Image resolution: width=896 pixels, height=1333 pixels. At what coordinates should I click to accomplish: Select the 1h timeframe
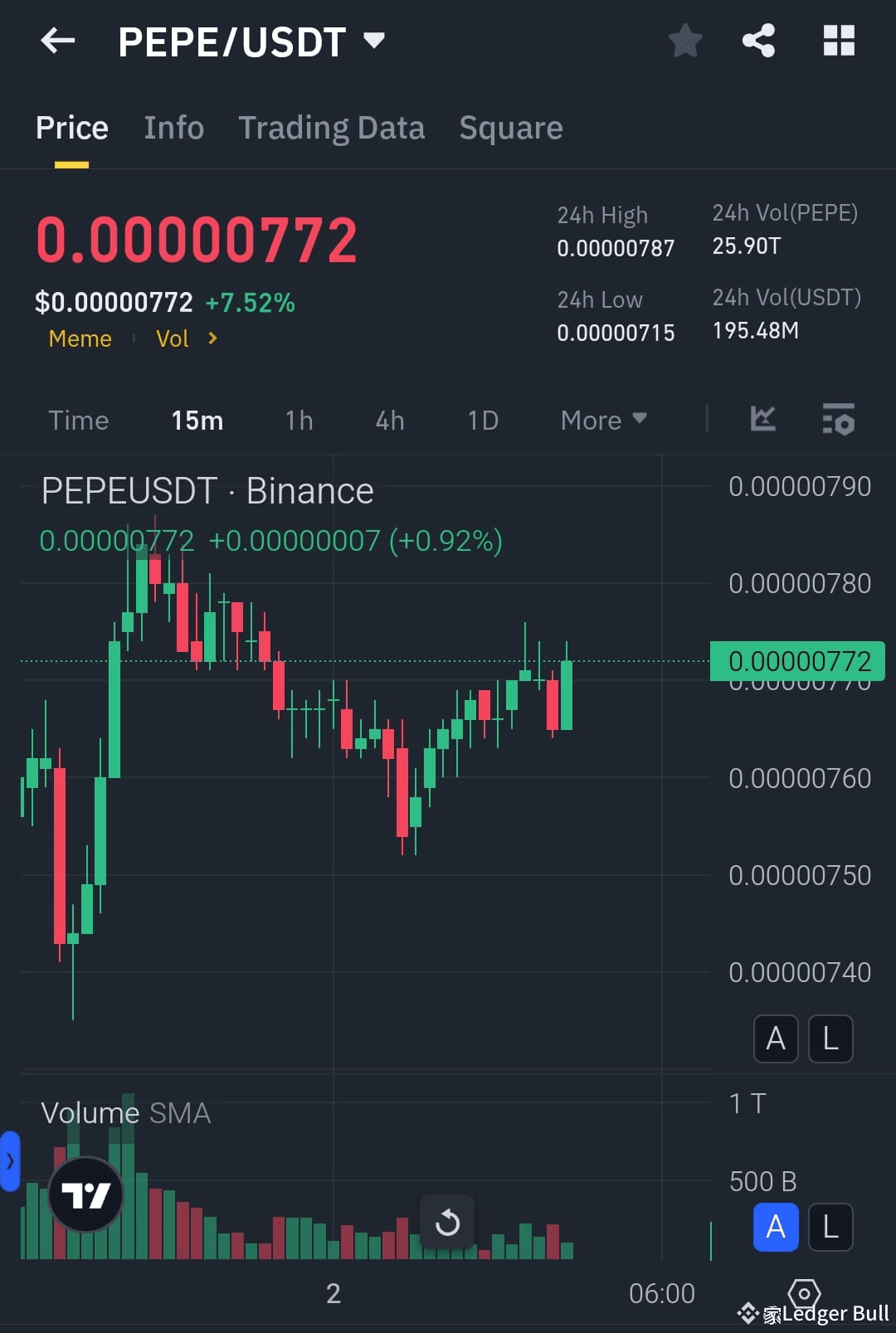[x=298, y=421]
